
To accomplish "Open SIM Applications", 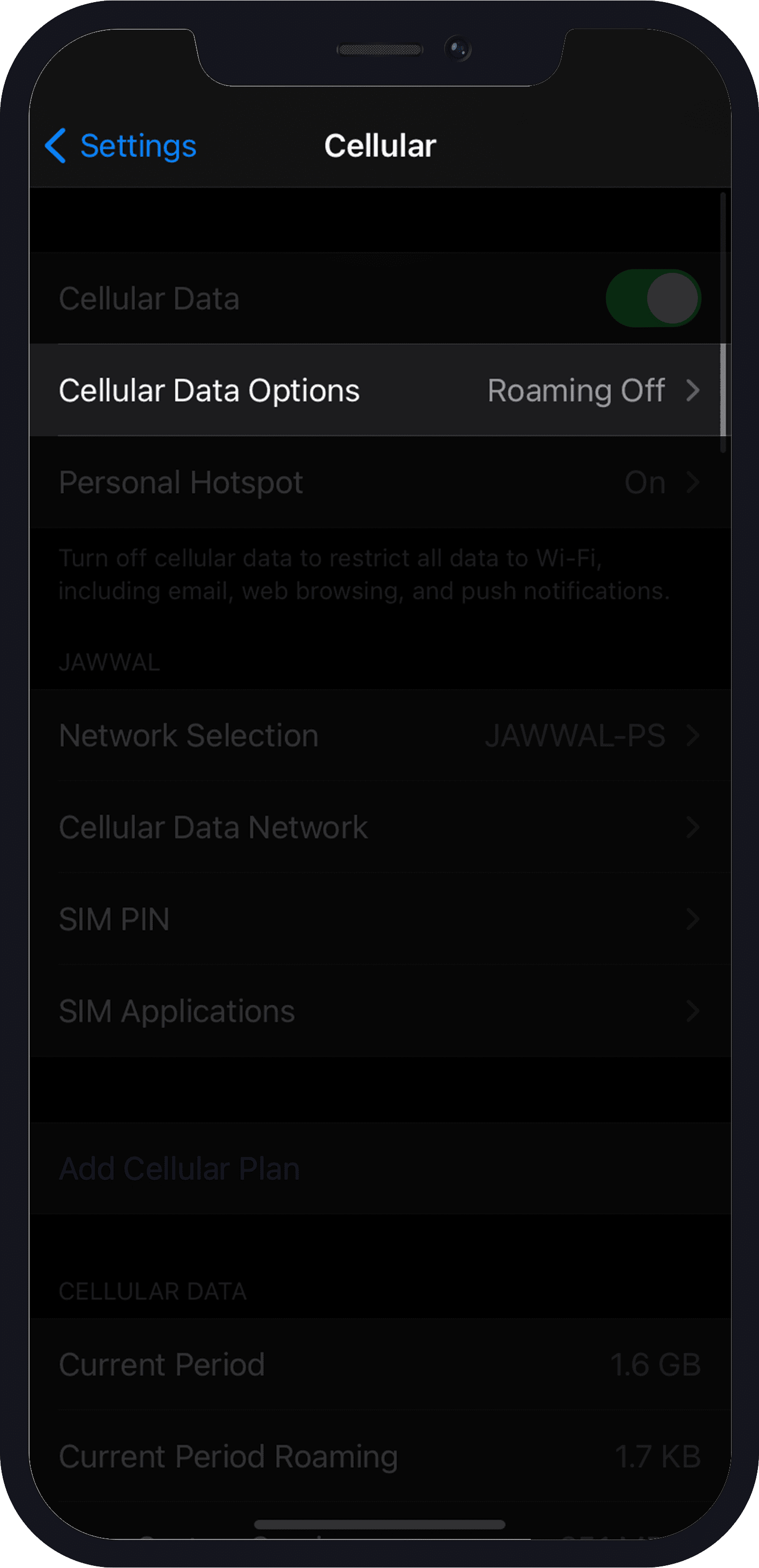I will pyautogui.click(x=379, y=1011).
